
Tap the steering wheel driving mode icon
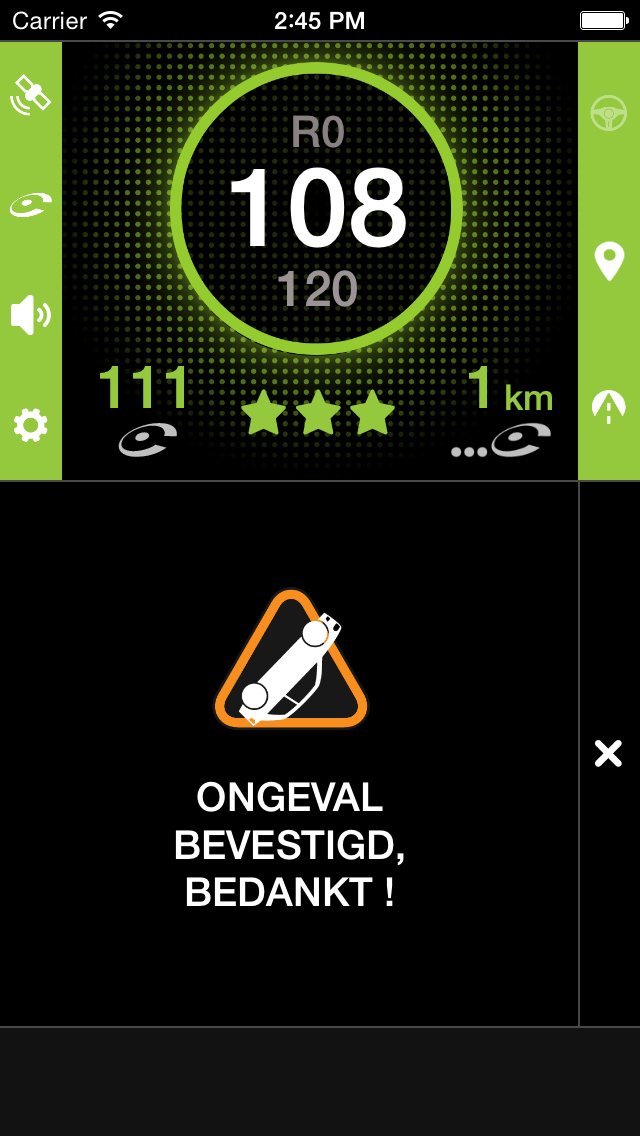click(x=609, y=113)
